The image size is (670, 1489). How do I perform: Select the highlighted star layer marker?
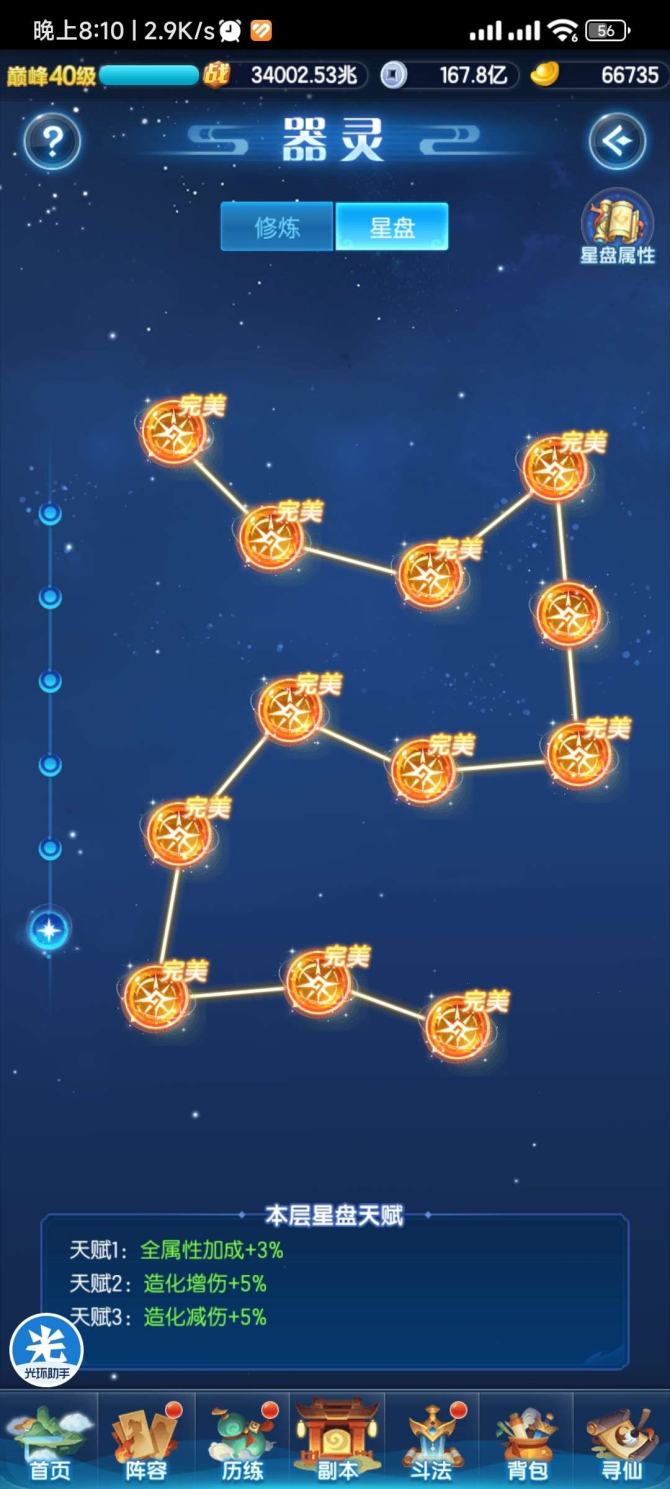tap(49, 931)
